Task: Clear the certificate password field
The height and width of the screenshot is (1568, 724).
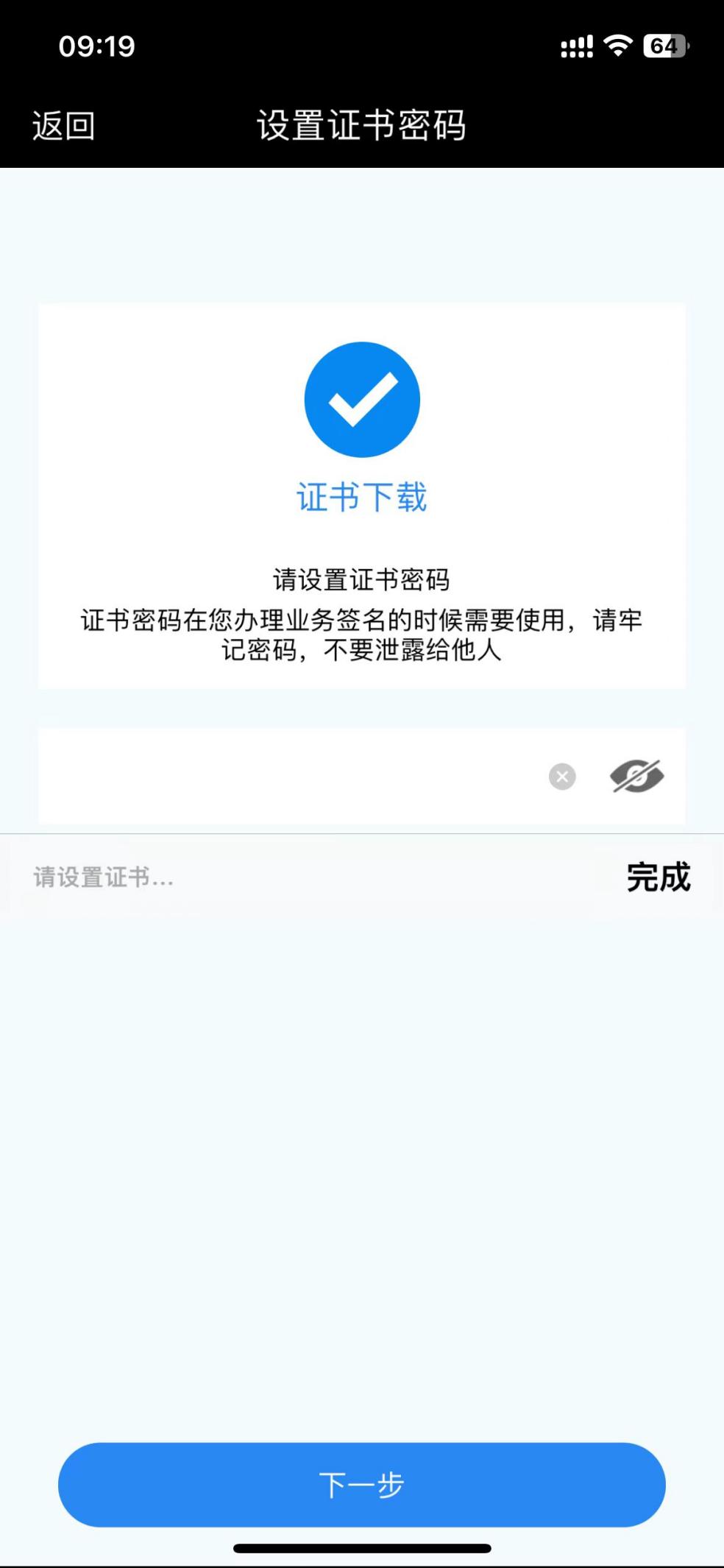Action: (562, 777)
